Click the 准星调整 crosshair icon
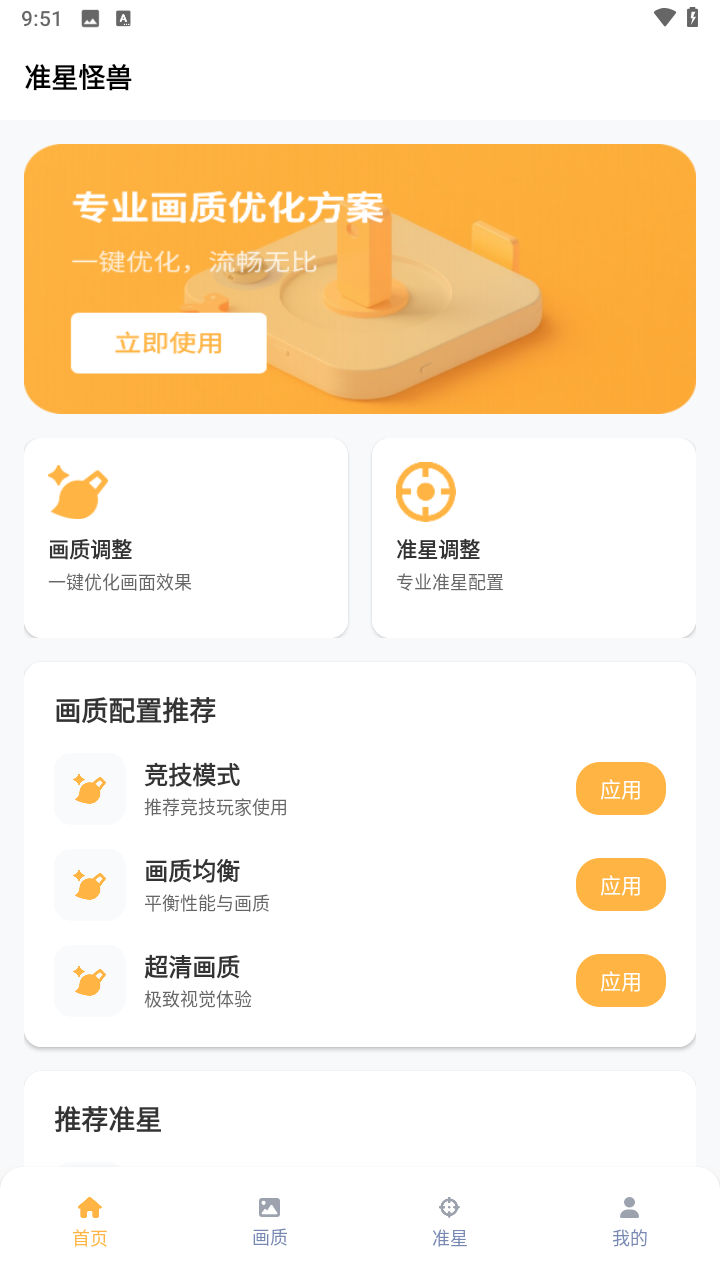The image size is (720, 1280). 426,491
